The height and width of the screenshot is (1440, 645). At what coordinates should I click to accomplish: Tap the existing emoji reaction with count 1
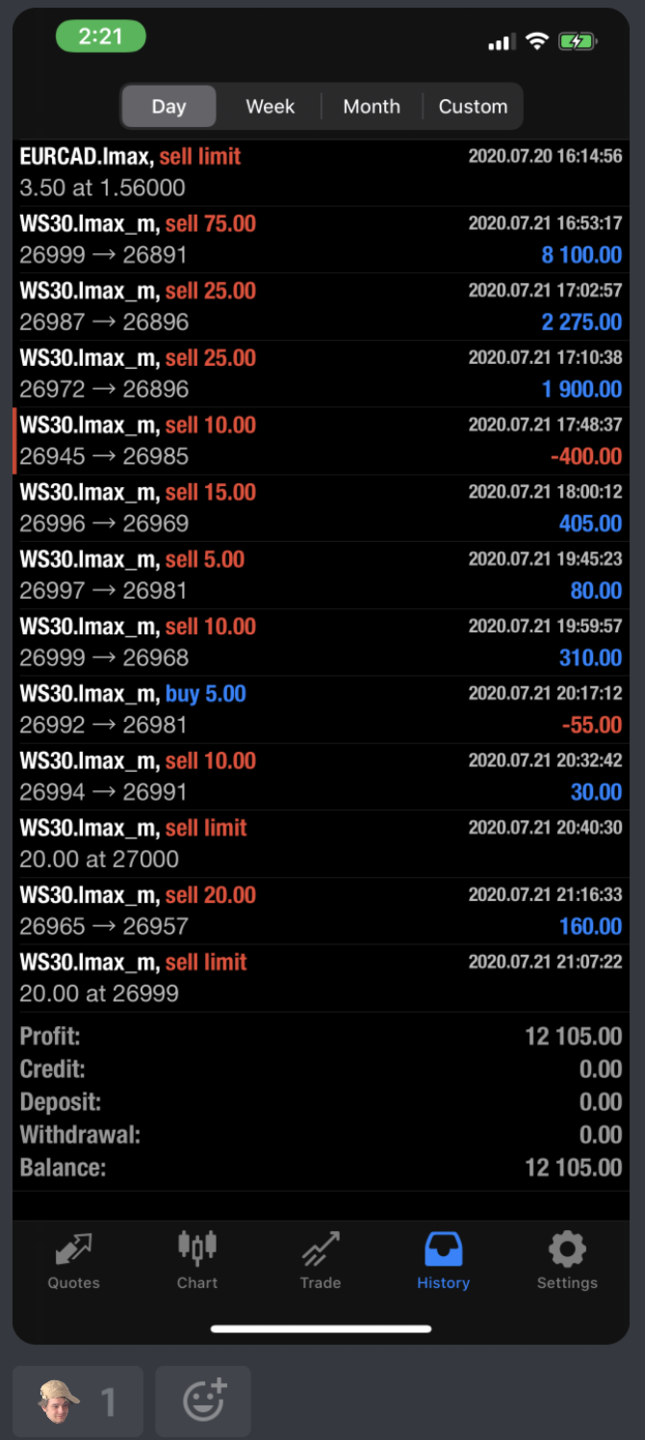[78, 1402]
